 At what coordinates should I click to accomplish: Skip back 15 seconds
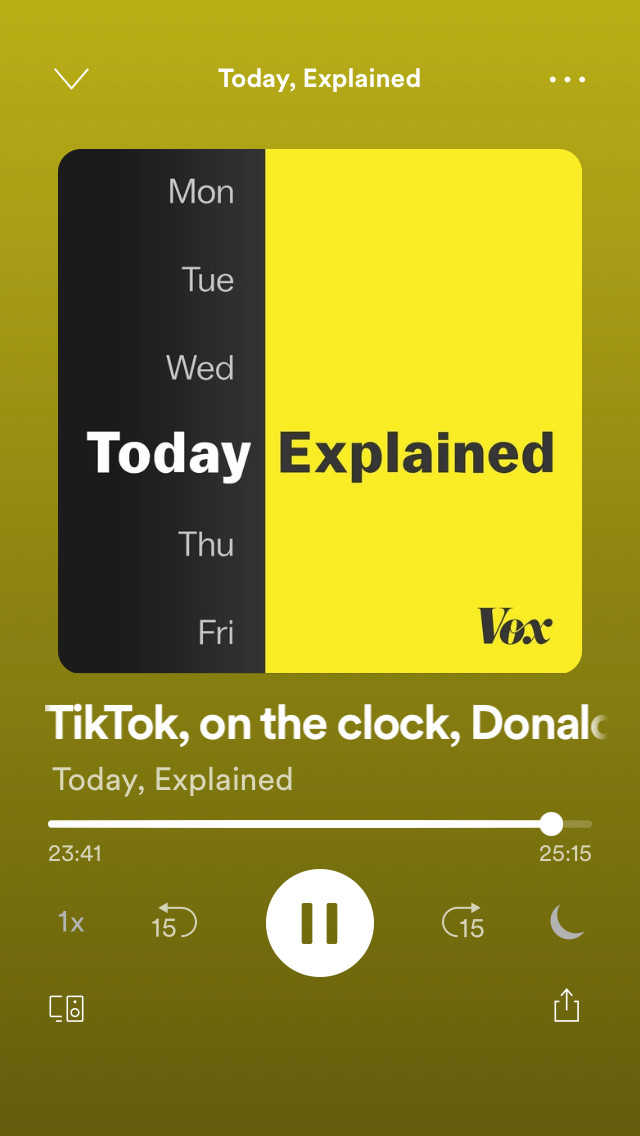174,922
